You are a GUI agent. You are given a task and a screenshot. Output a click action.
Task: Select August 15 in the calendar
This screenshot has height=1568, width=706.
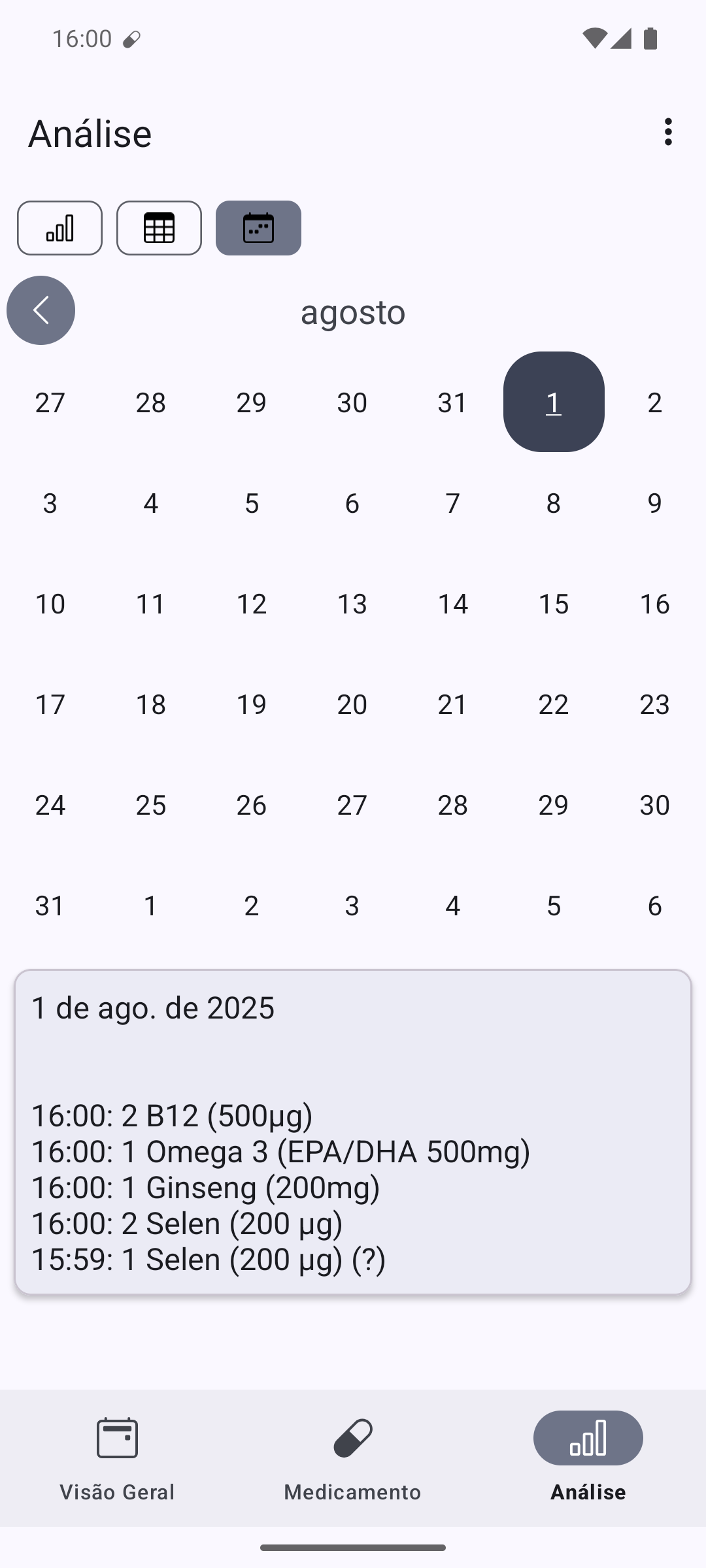(x=554, y=604)
